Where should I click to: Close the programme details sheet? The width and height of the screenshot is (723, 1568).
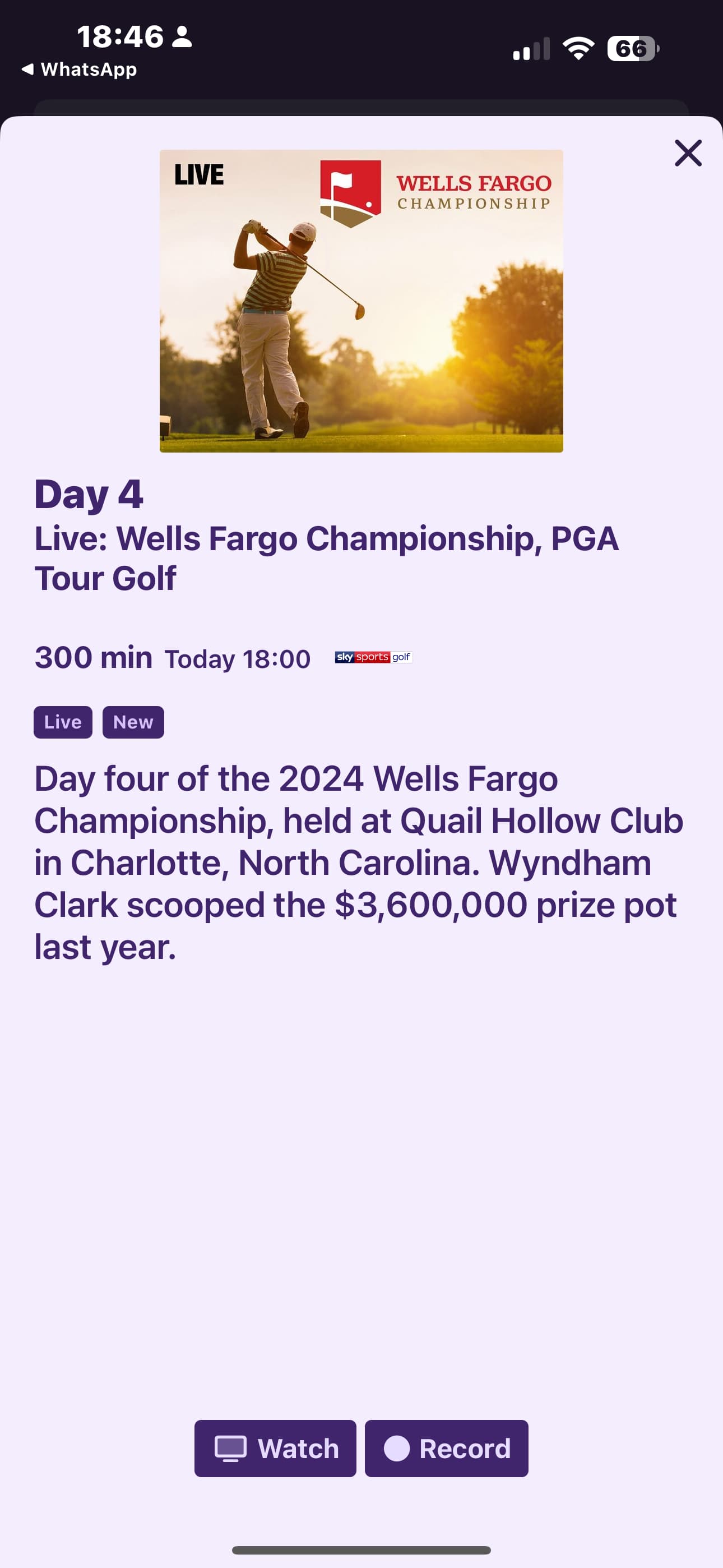pos(688,153)
